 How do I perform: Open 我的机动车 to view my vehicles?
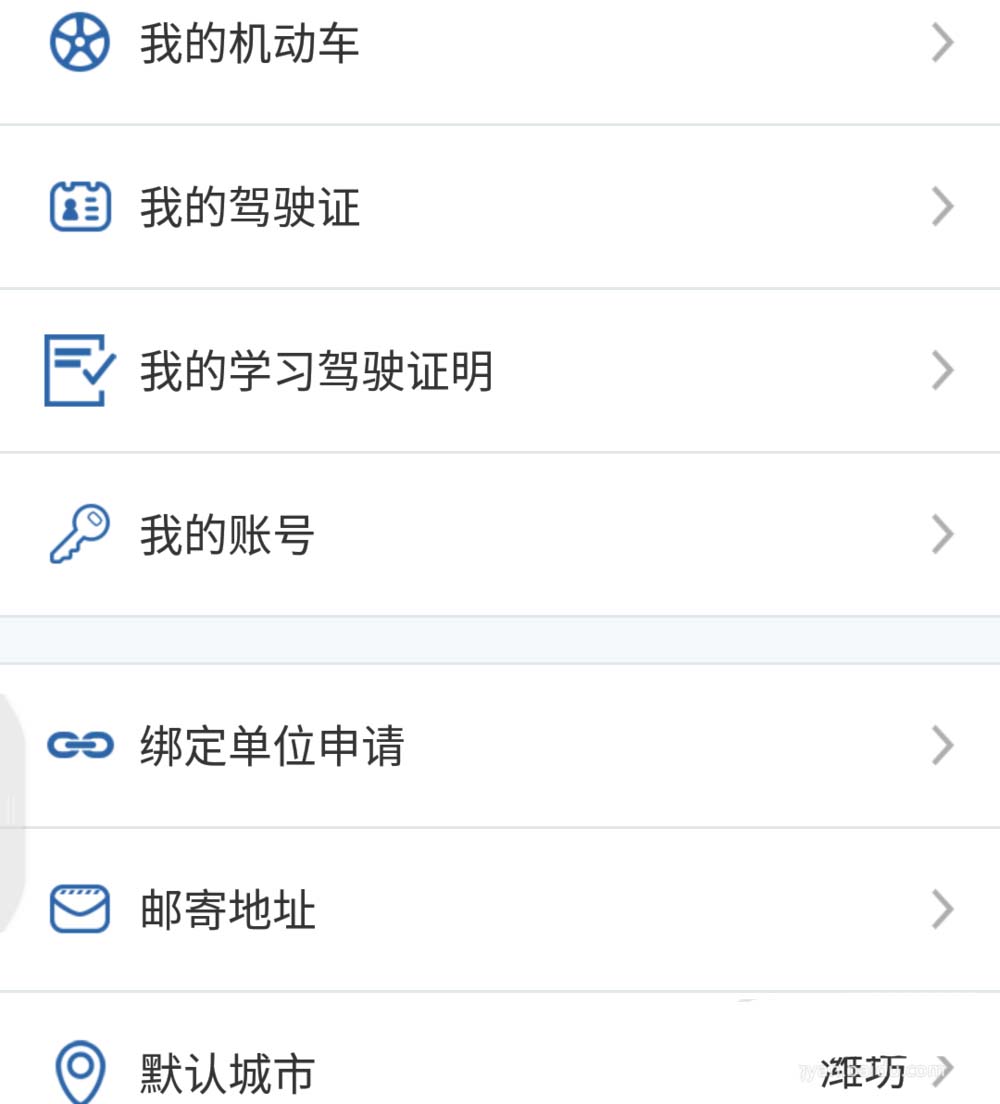[400, 42]
